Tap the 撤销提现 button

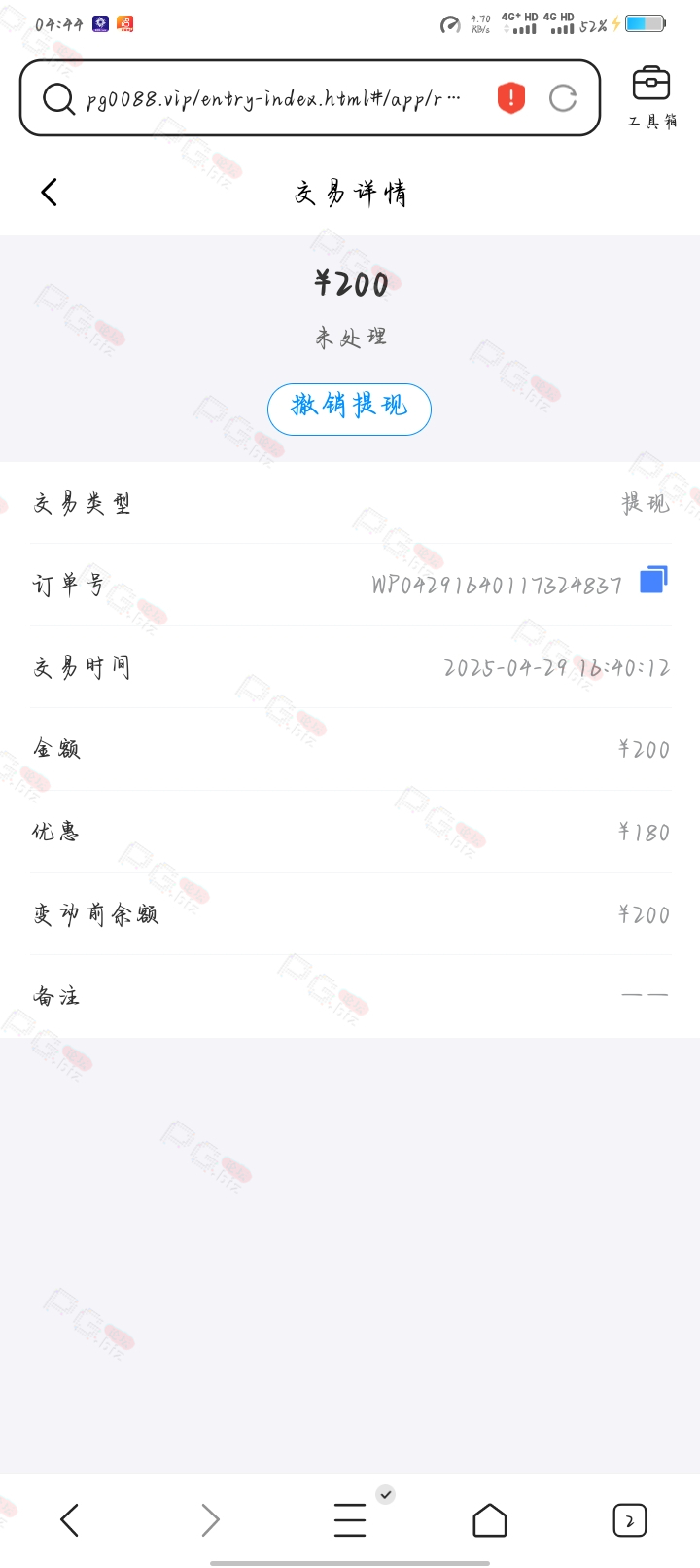pos(349,409)
